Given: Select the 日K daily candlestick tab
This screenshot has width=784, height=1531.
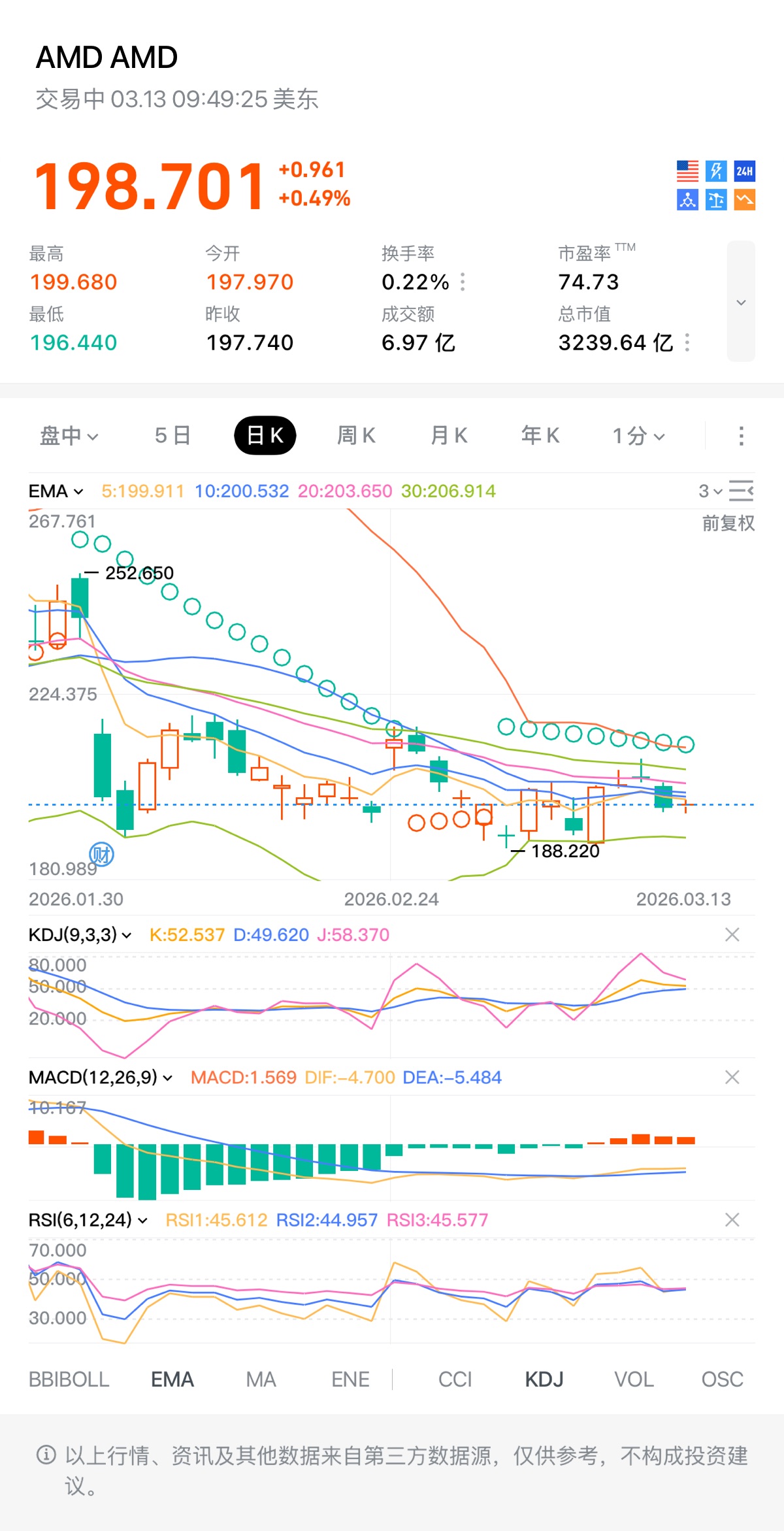Looking at the screenshot, I should (265, 436).
